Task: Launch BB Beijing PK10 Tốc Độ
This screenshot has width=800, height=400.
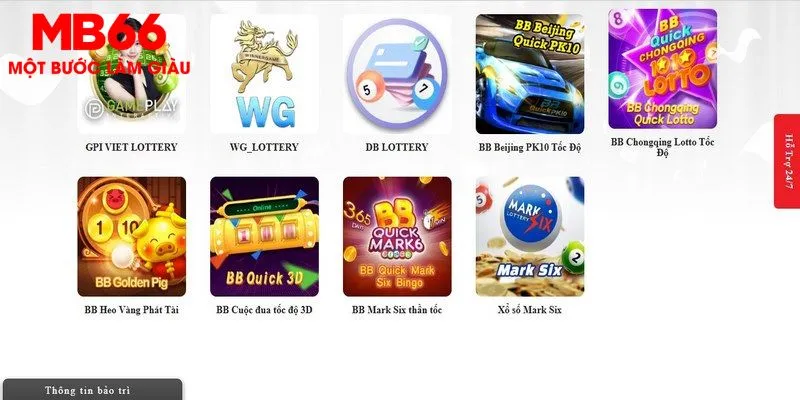Action: [530, 75]
